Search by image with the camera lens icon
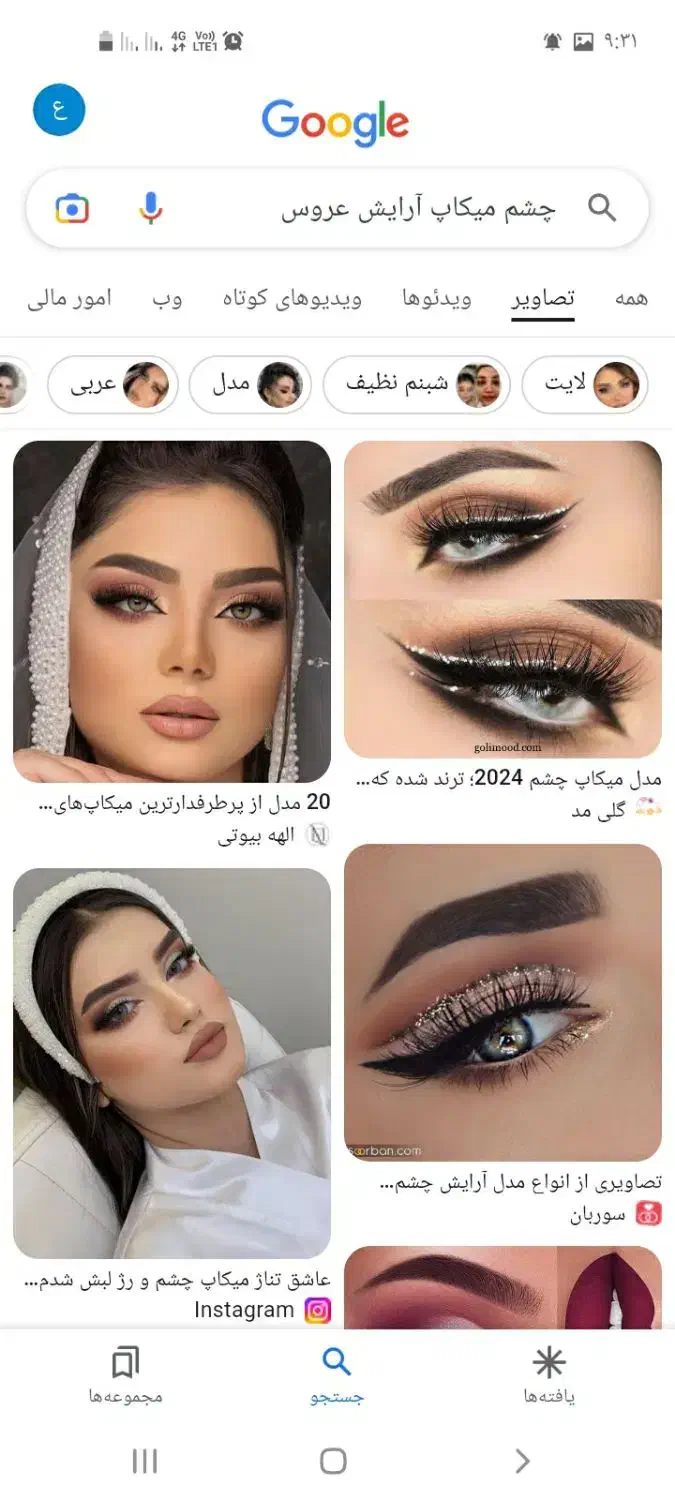675x1500 pixels. (72, 209)
